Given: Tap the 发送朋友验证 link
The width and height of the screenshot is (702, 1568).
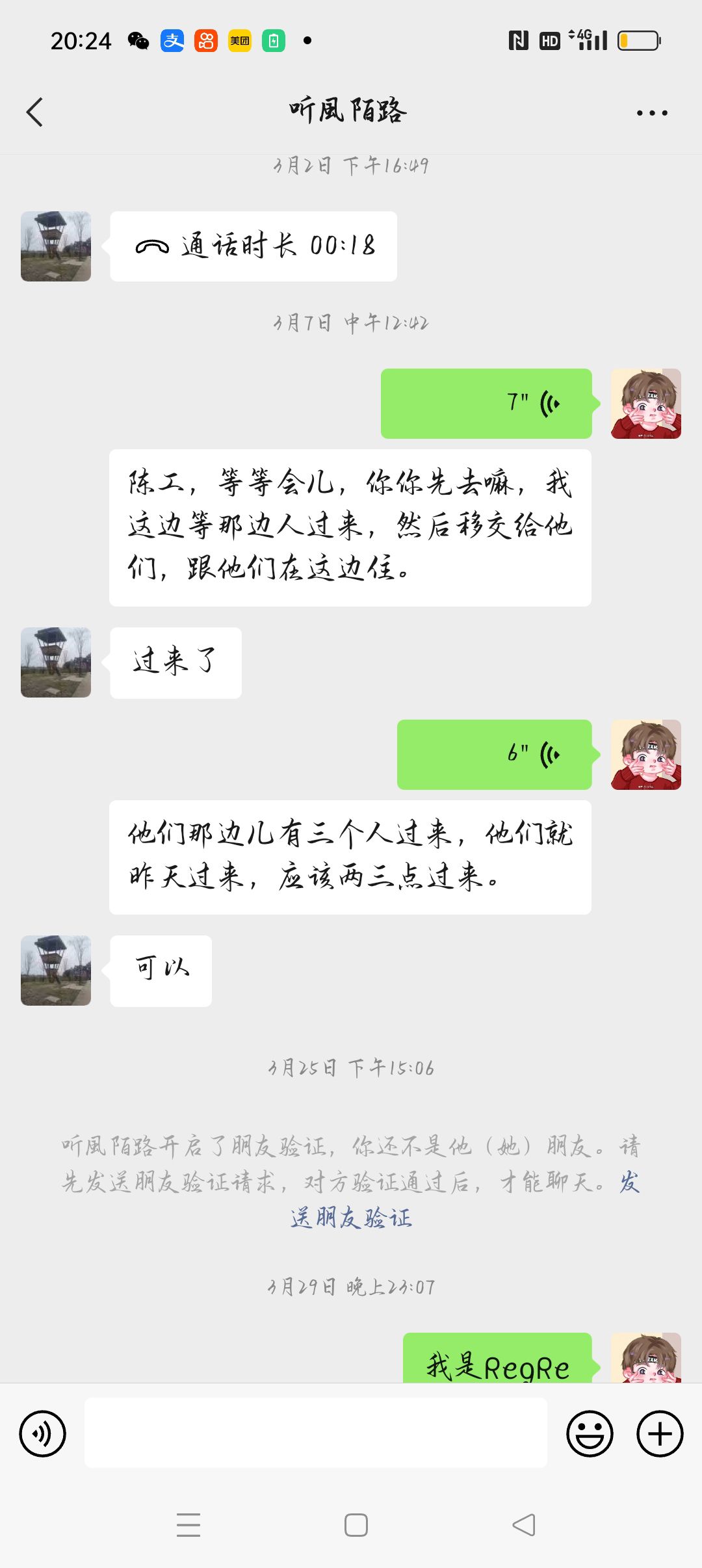Looking at the screenshot, I should click(351, 1218).
